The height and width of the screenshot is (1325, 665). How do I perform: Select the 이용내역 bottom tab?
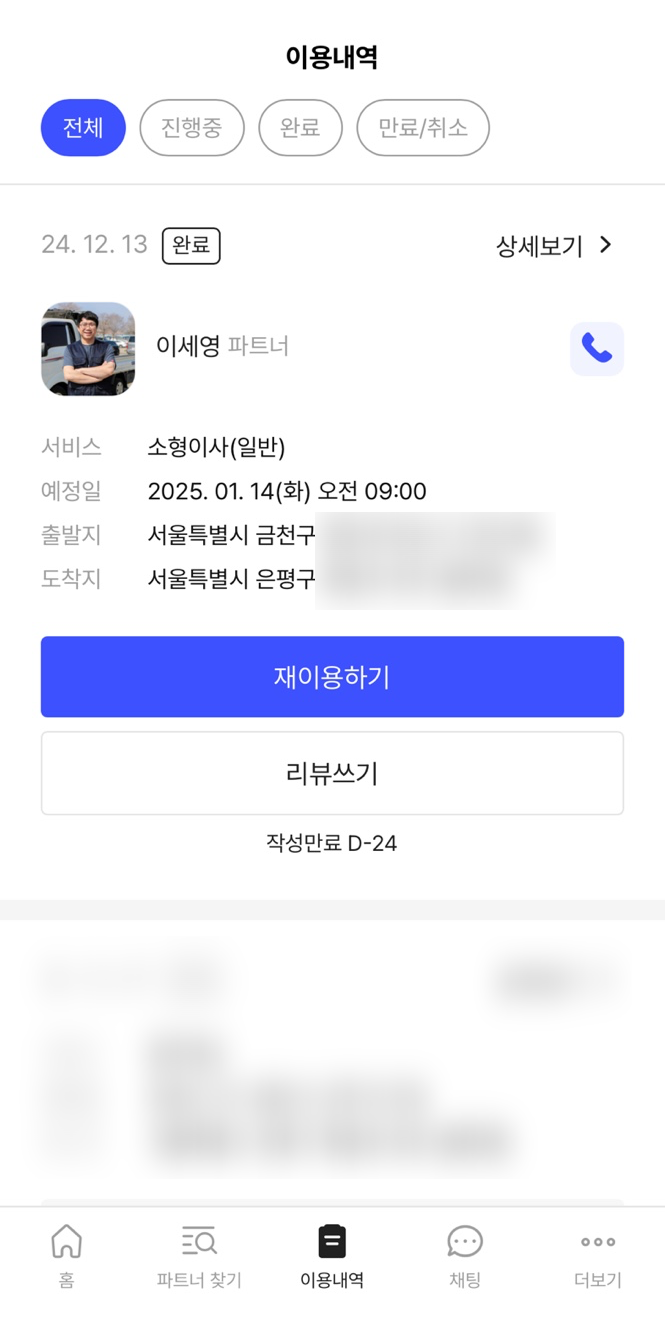(332, 1256)
